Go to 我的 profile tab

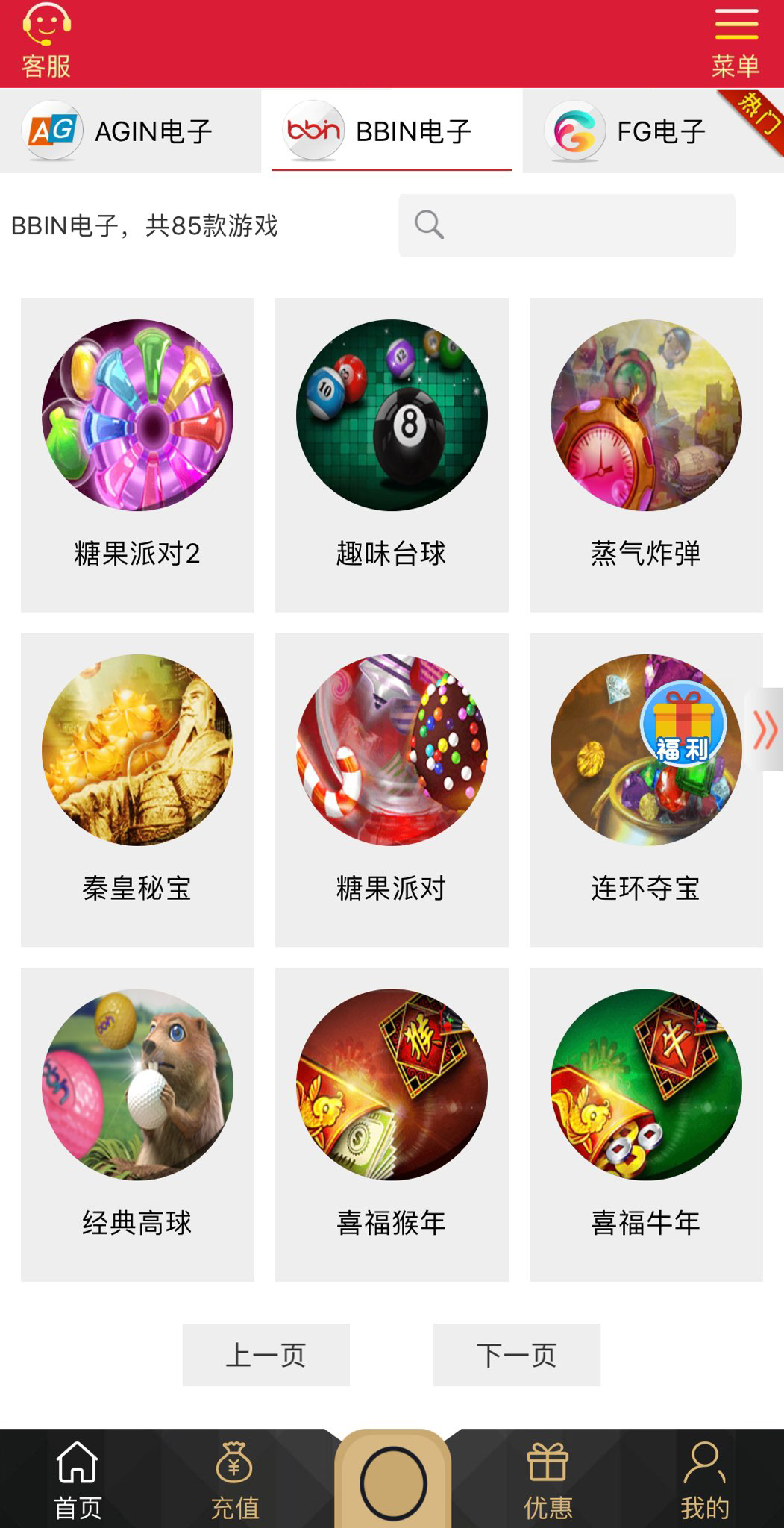coord(704,1481)
